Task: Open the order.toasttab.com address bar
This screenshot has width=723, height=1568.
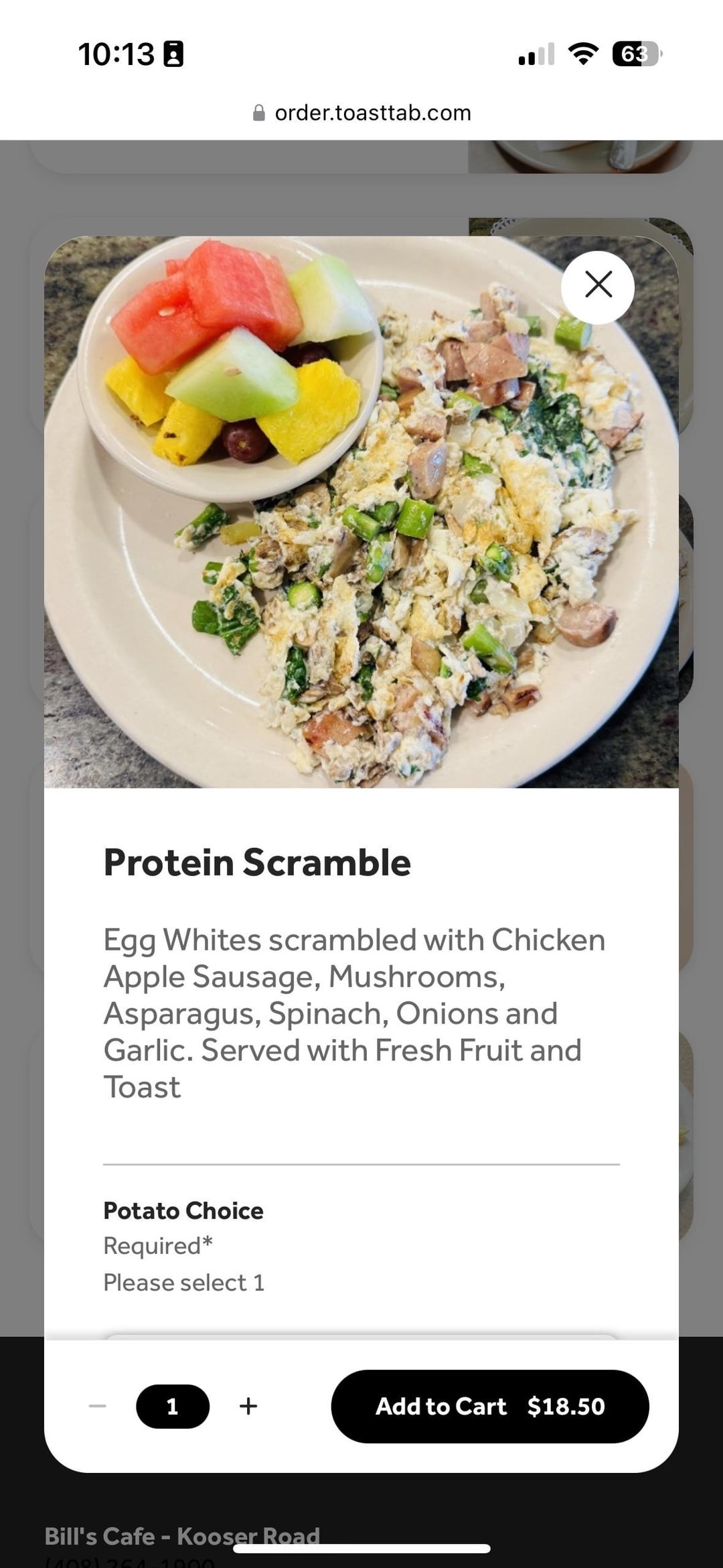Action: pos(362,113)
